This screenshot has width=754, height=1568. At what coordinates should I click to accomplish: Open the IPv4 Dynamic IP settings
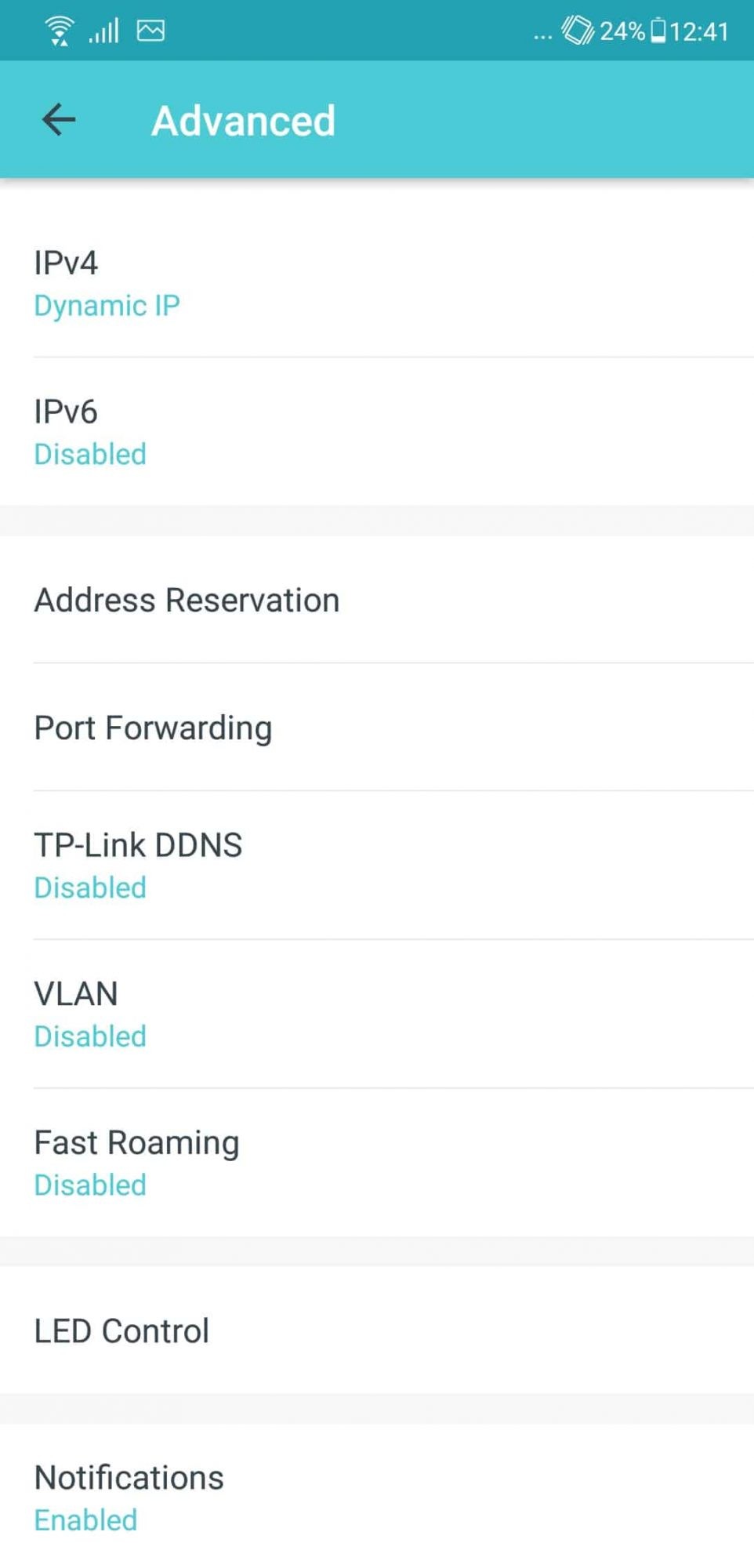[377, 282]
